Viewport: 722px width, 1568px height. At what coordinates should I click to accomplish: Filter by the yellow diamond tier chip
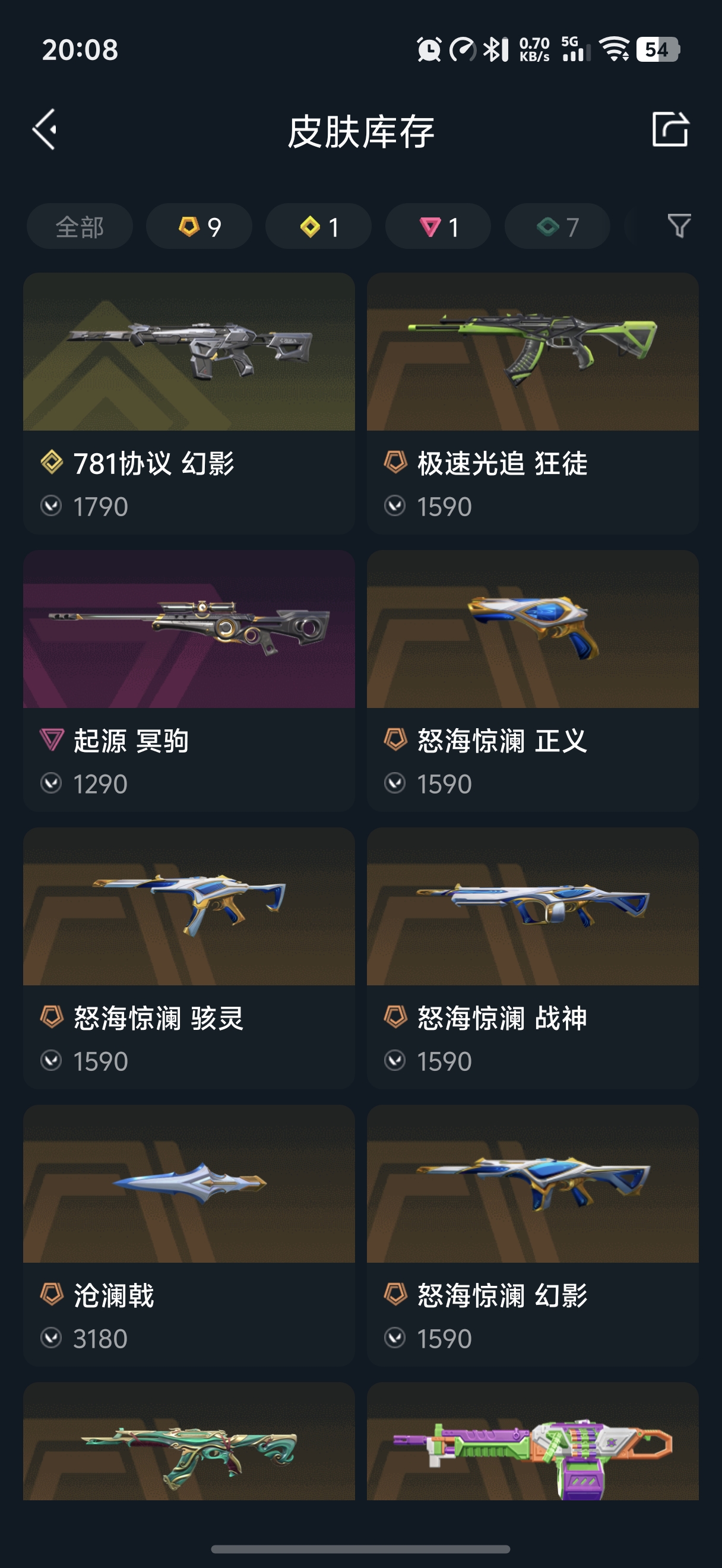pos(318,226)
